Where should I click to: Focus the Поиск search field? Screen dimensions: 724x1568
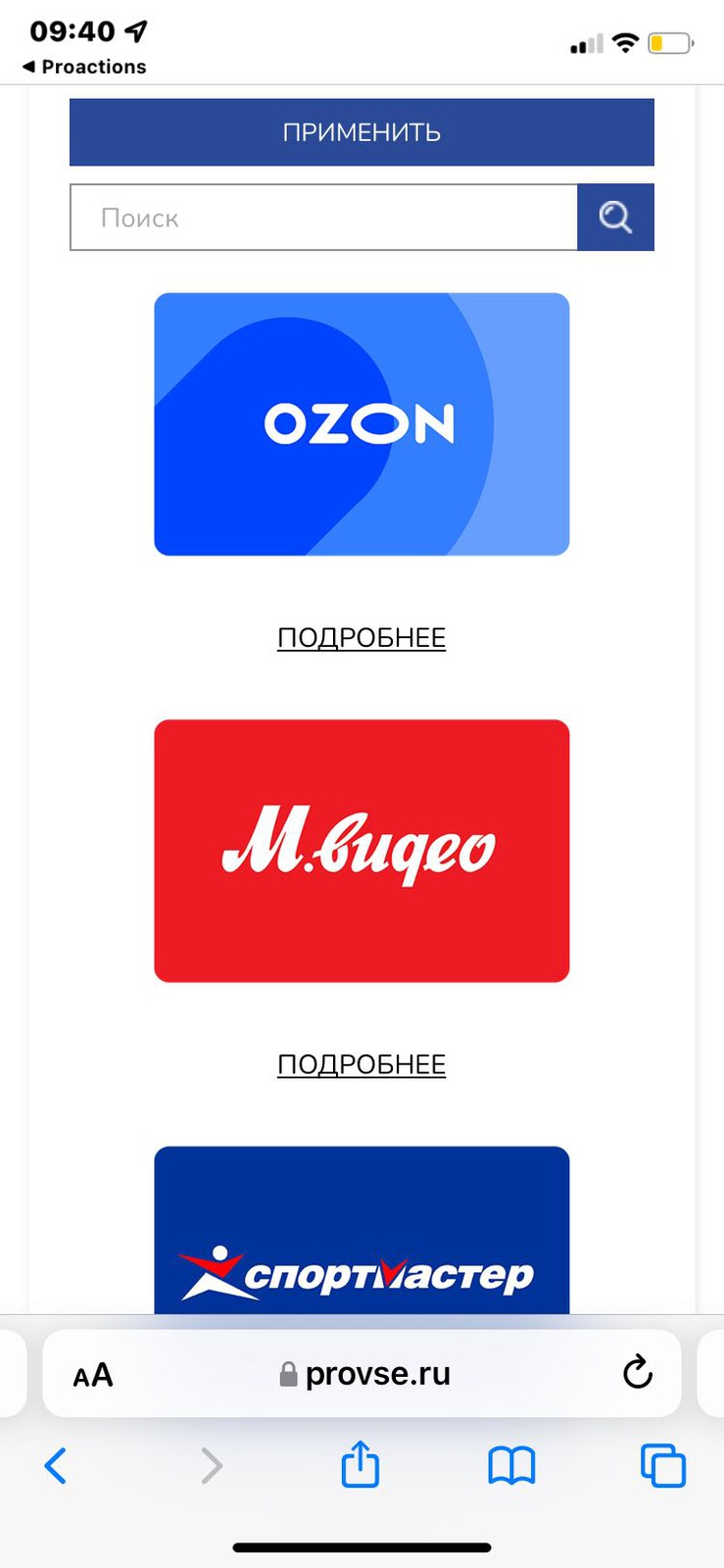click(323, 218)
